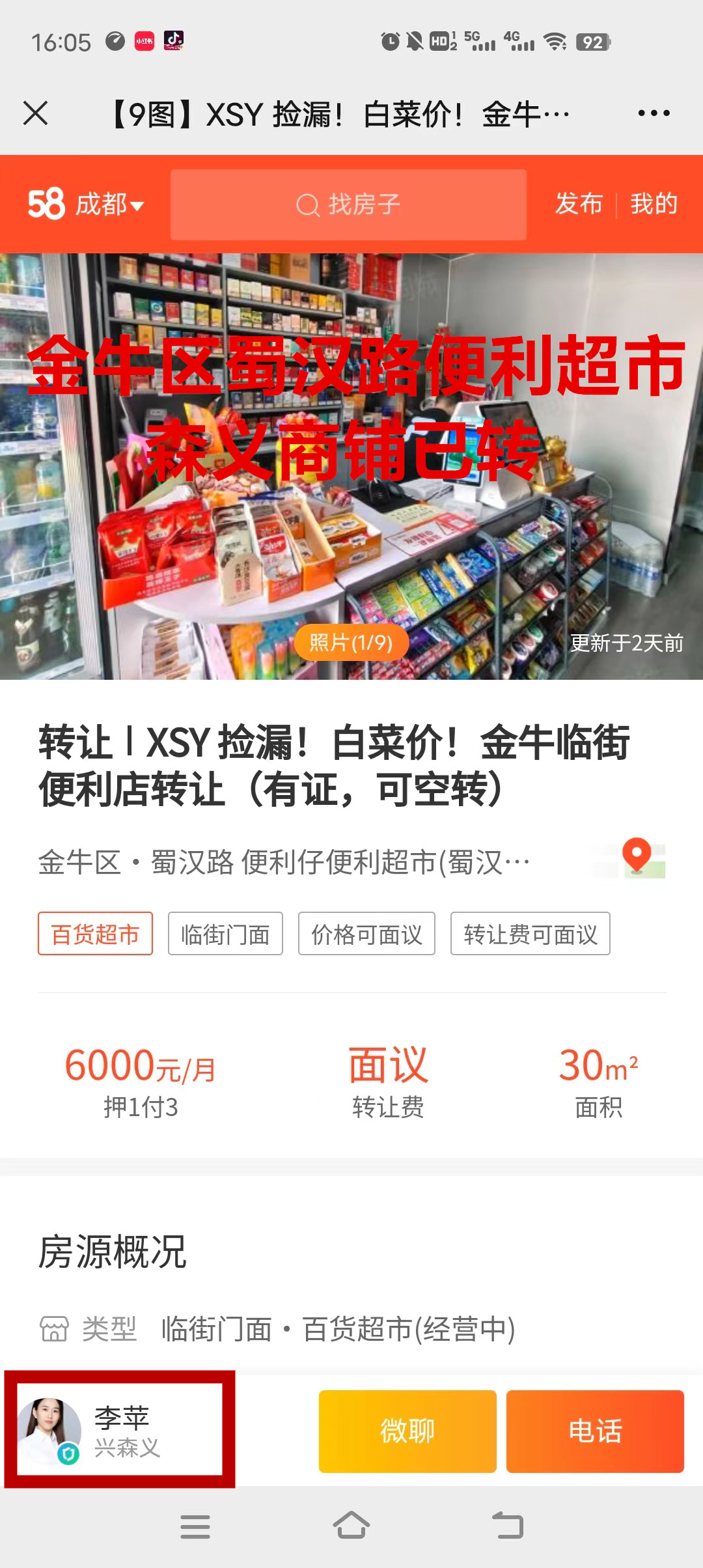Tap the system back button
The image size is (703, 1568).
pyautogui.click(x=508, y=1525)
